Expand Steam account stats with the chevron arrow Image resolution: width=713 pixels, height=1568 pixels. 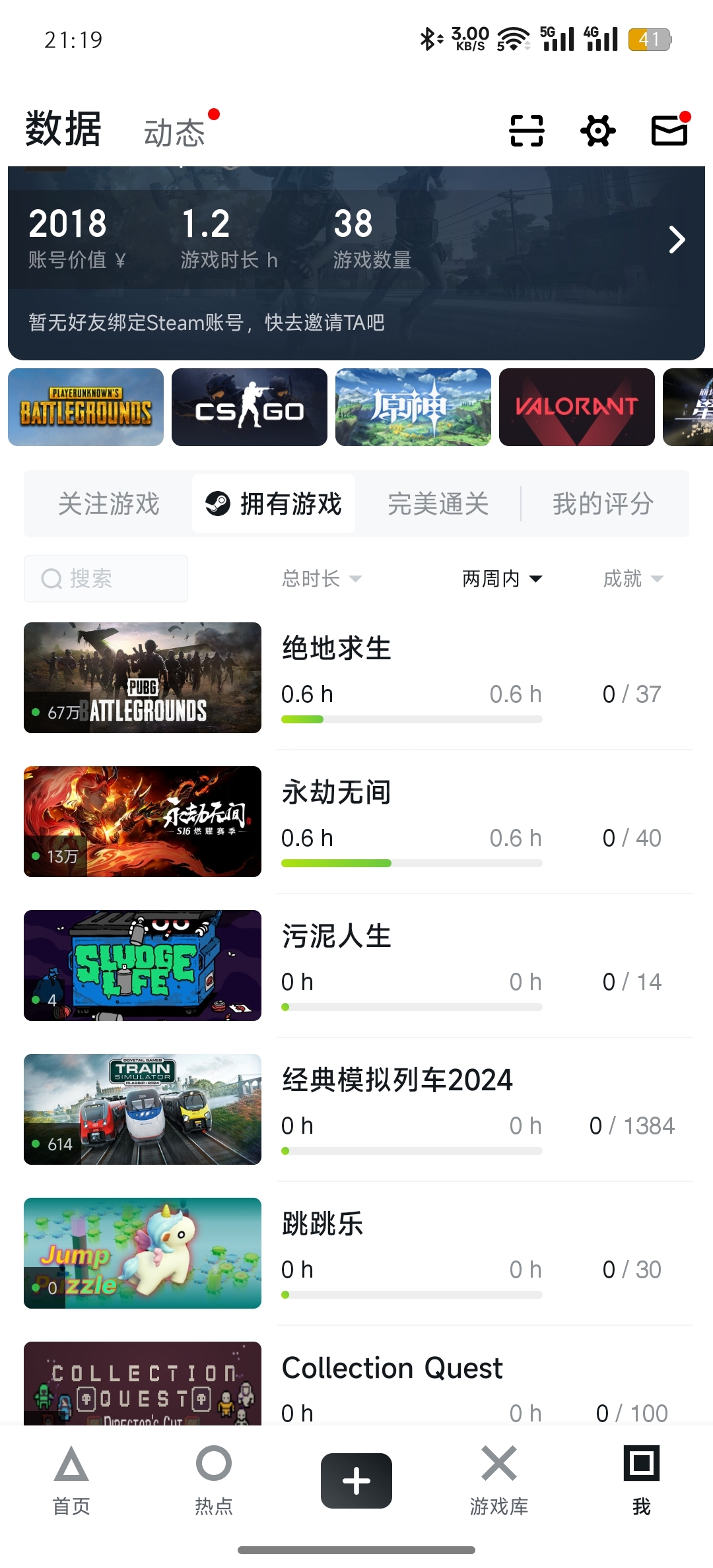(677, 240)
